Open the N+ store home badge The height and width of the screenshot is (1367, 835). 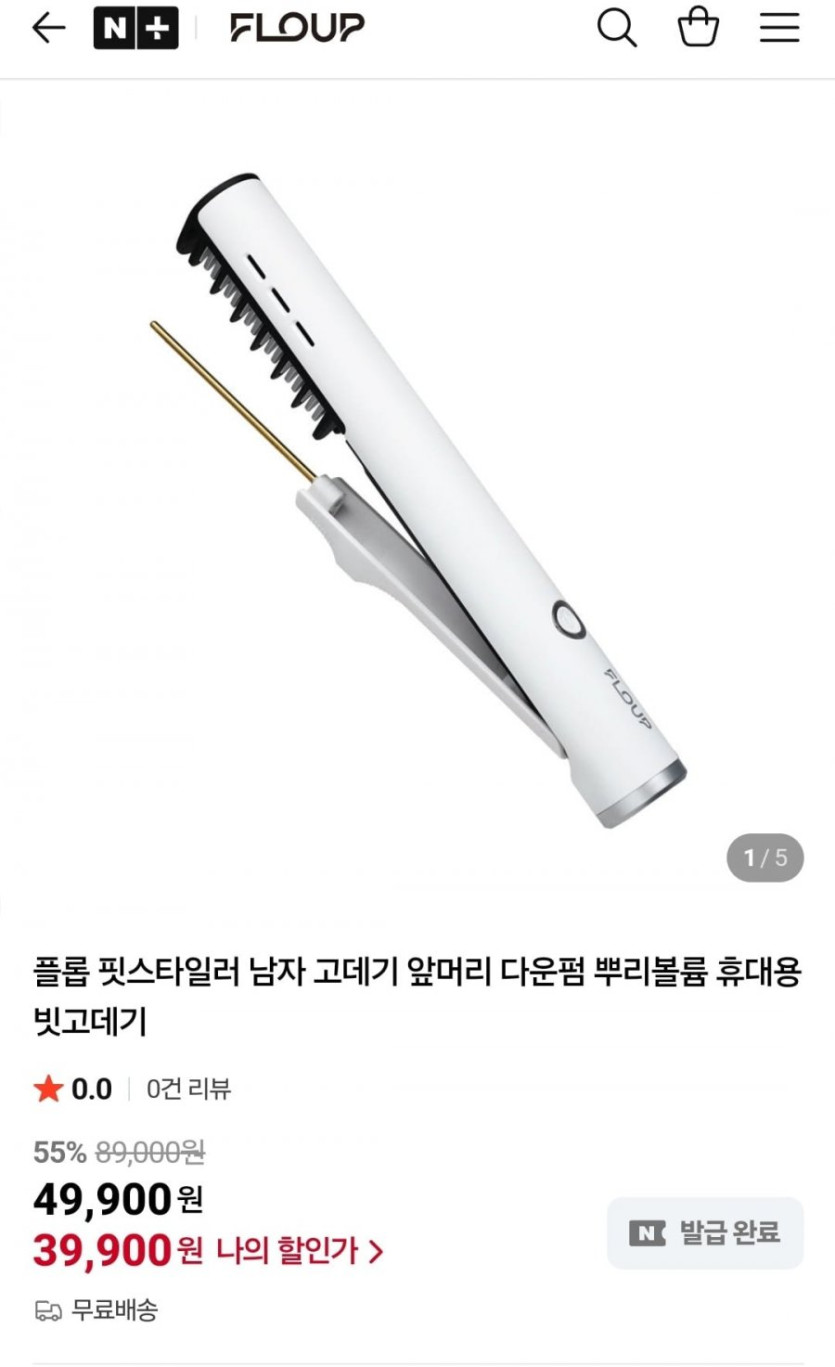tap(136, 29)
